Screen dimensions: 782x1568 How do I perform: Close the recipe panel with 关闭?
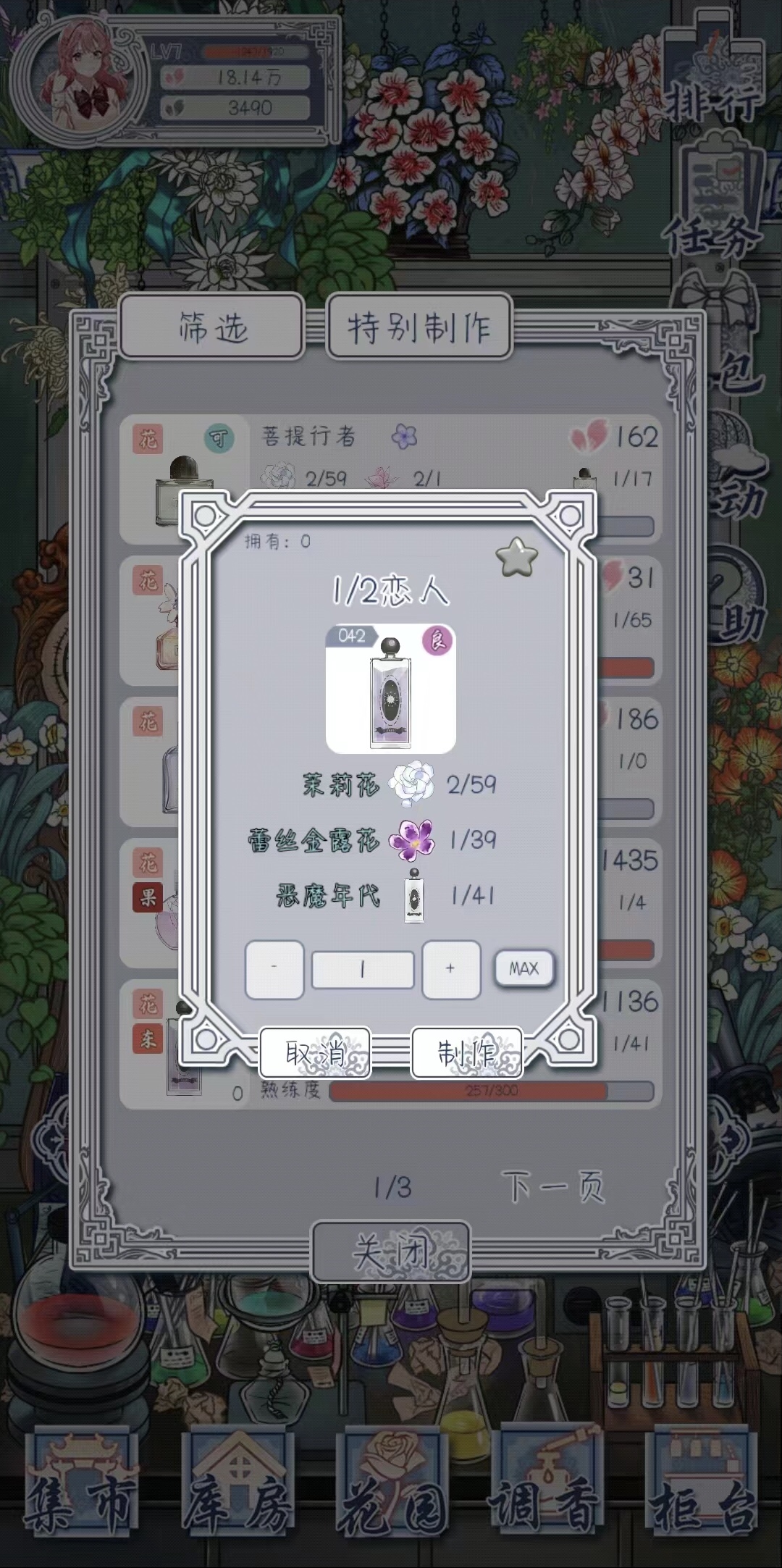click(x=391, y=1252)
